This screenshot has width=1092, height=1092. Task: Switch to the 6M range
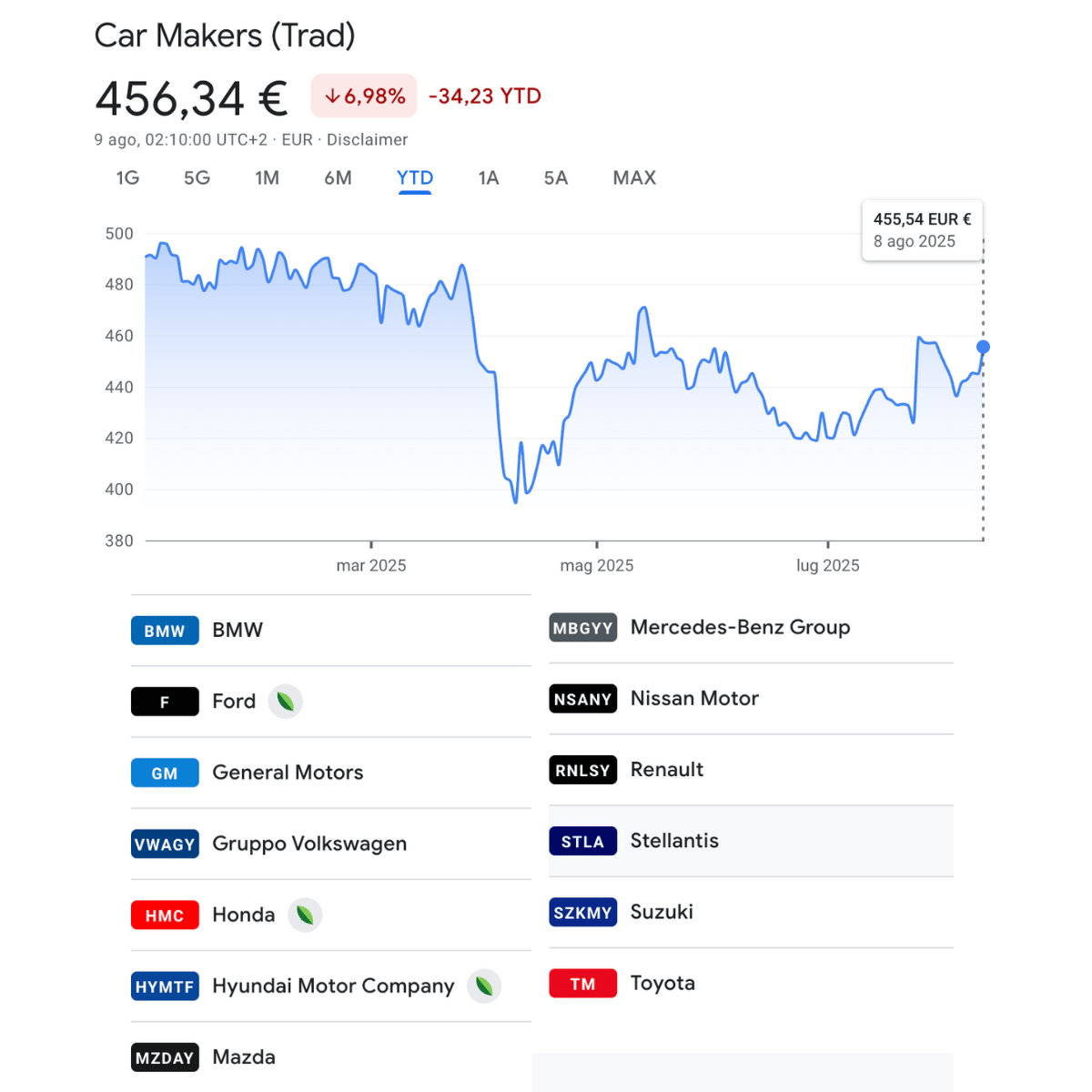tap(338, 178)
